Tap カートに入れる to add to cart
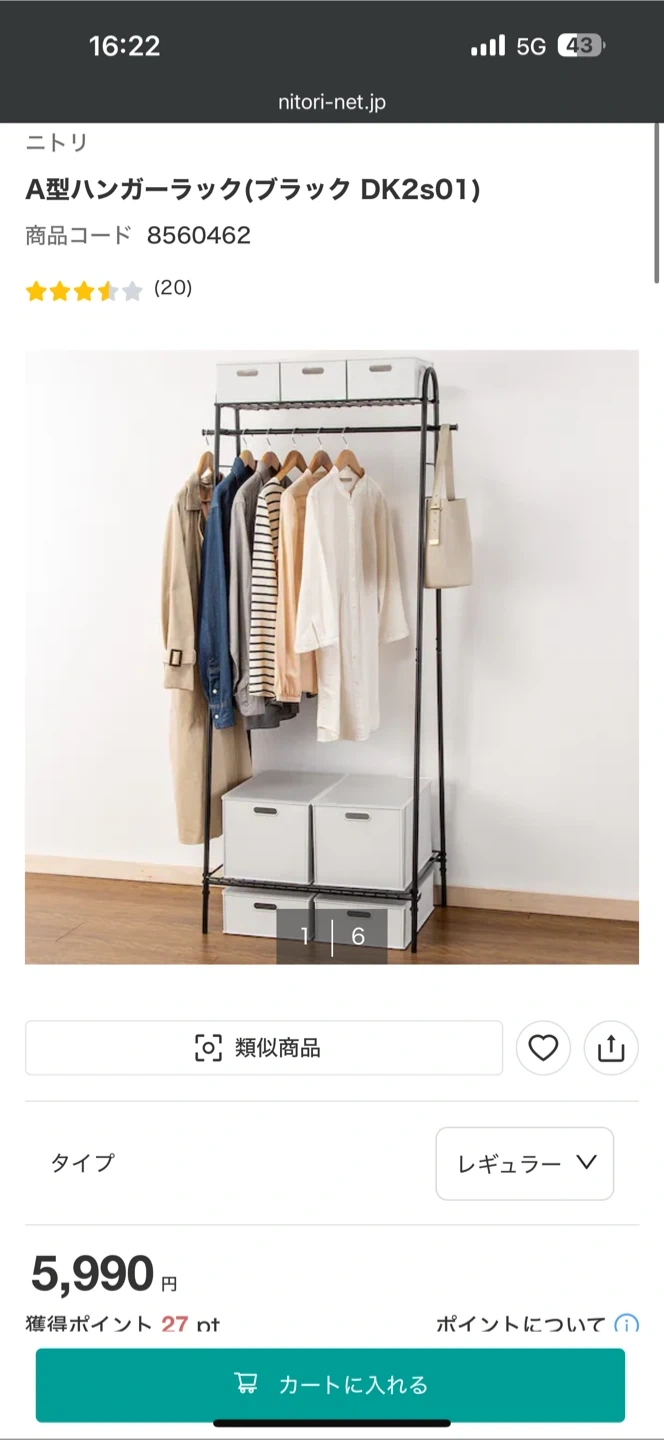The width and height of the screenshot is (664, 1440). (331, 1385)
